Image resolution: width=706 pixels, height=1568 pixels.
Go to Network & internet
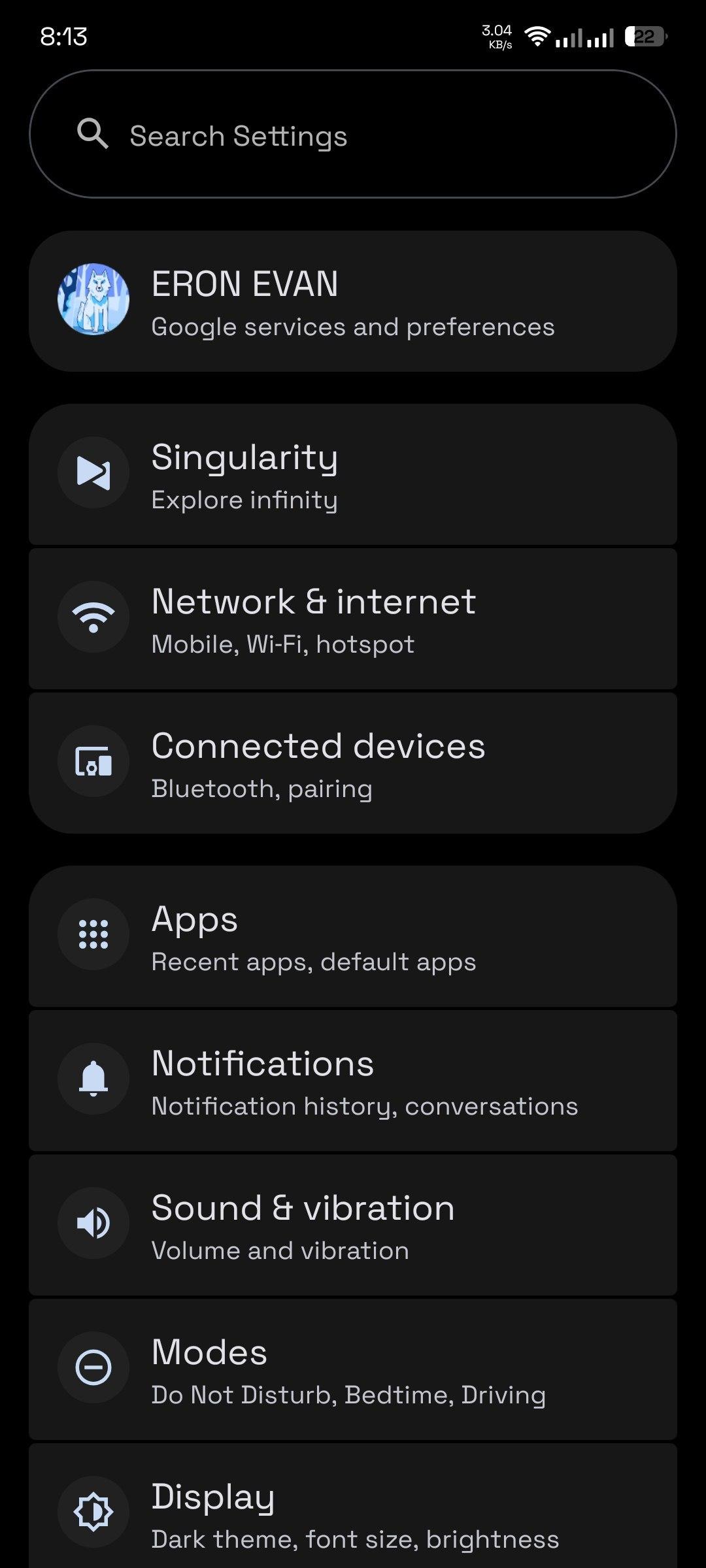point(353,619)
